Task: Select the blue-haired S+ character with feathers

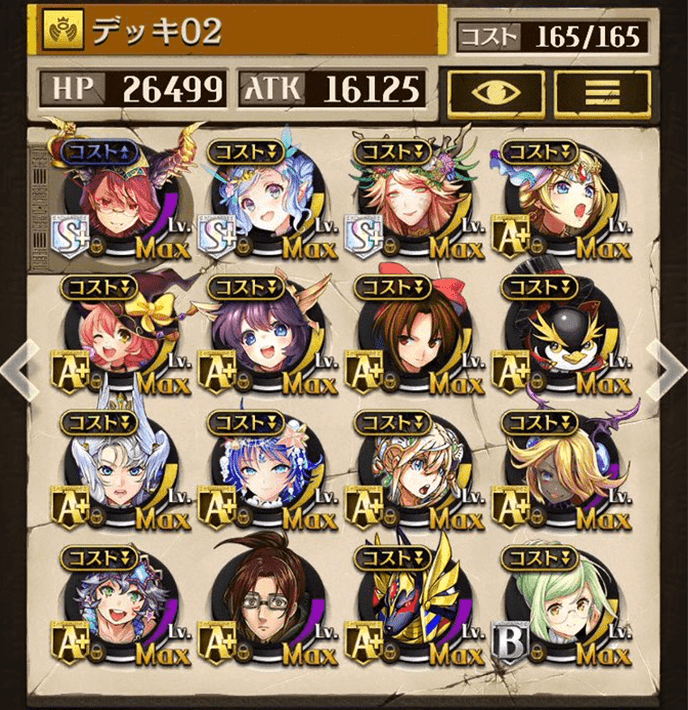Action: [x=259, y=198]
